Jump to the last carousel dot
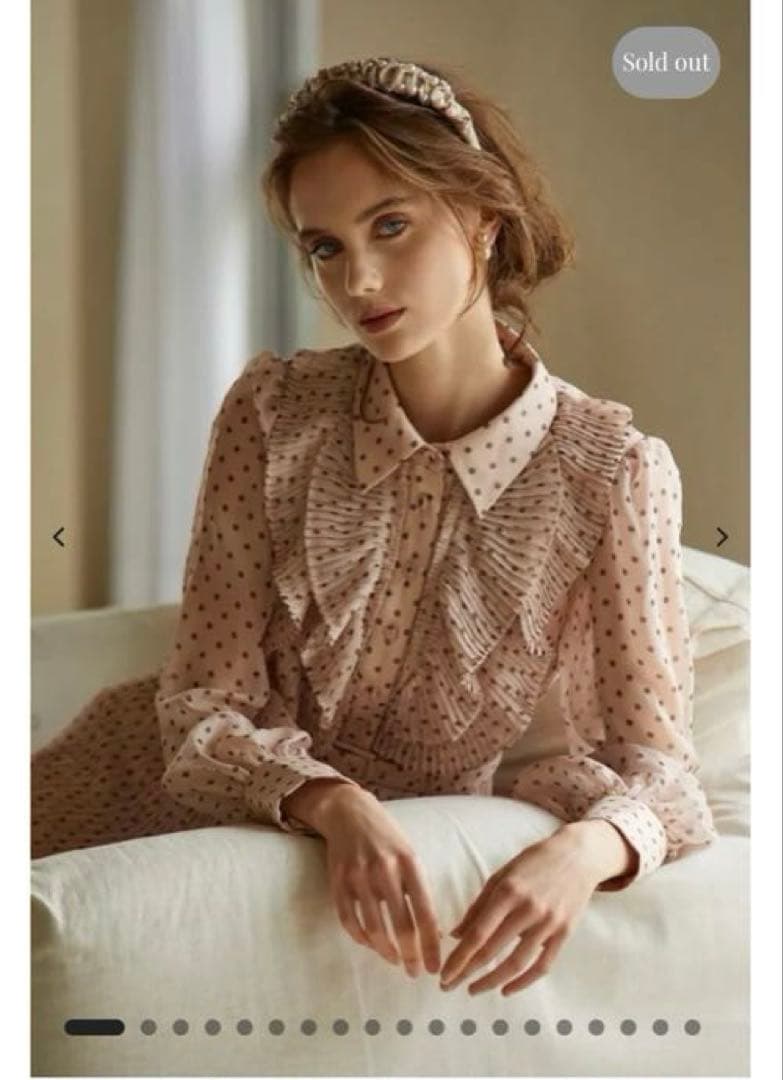Image resolution: width=783 pixels, height=1080 pixels. tap(692, 1027)
